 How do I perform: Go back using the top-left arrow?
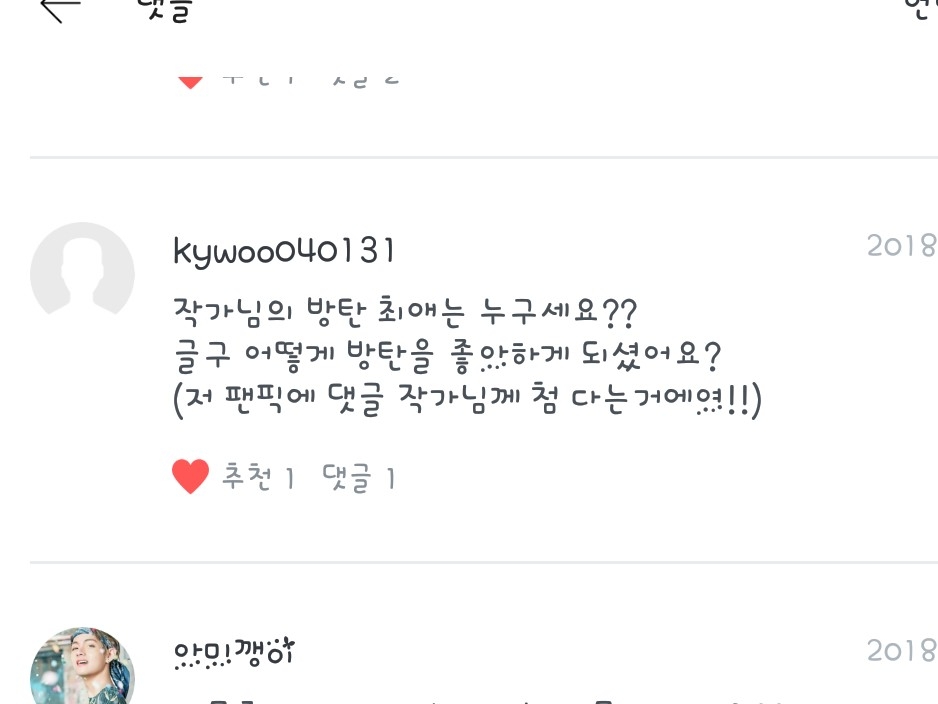pyautogui.click(x=58, y=8)
